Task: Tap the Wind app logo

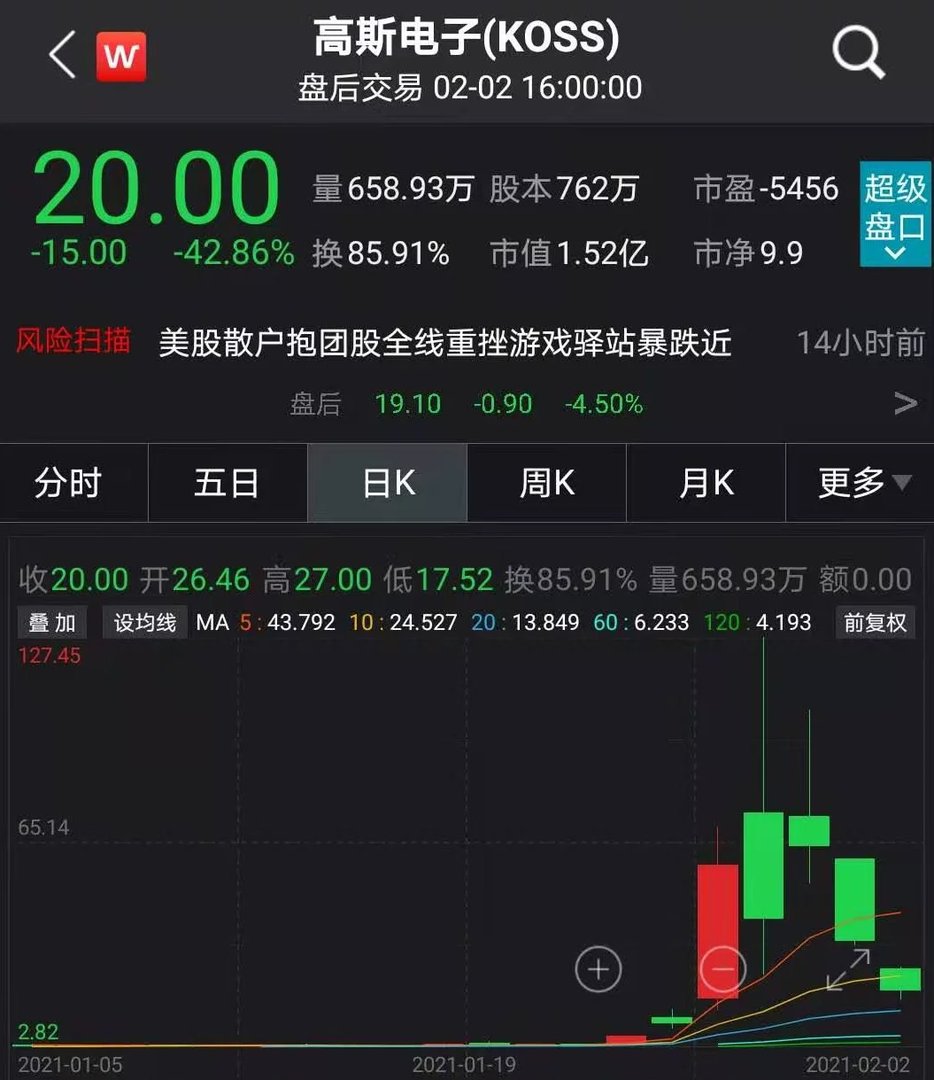Action: pyautogui.click(x=120, y=55)
